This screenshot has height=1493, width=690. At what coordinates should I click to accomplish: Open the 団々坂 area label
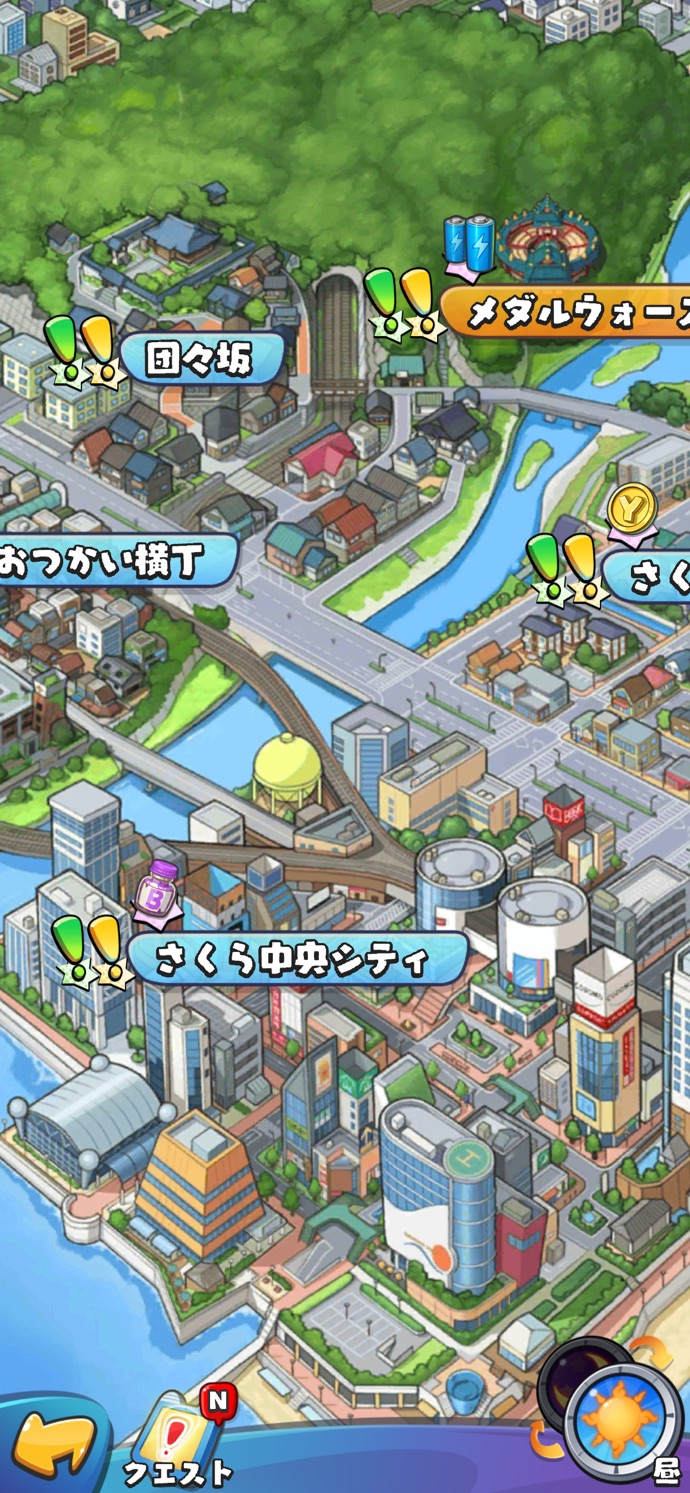coord(200,359)
